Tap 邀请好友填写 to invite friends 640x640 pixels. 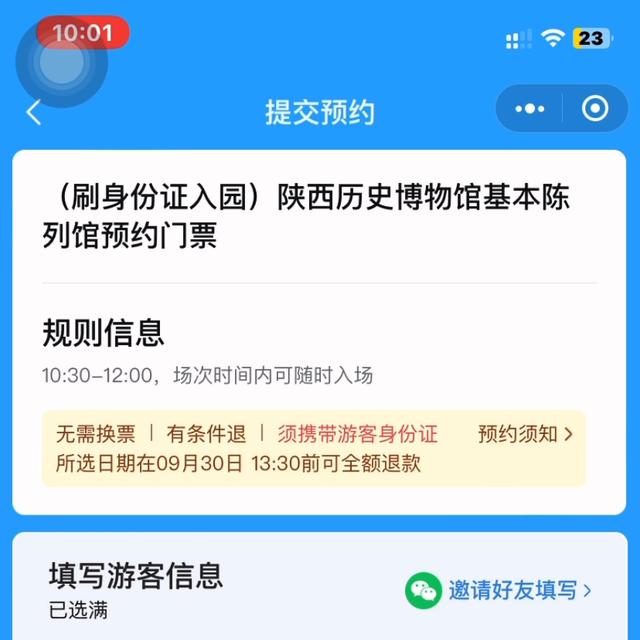500,590
